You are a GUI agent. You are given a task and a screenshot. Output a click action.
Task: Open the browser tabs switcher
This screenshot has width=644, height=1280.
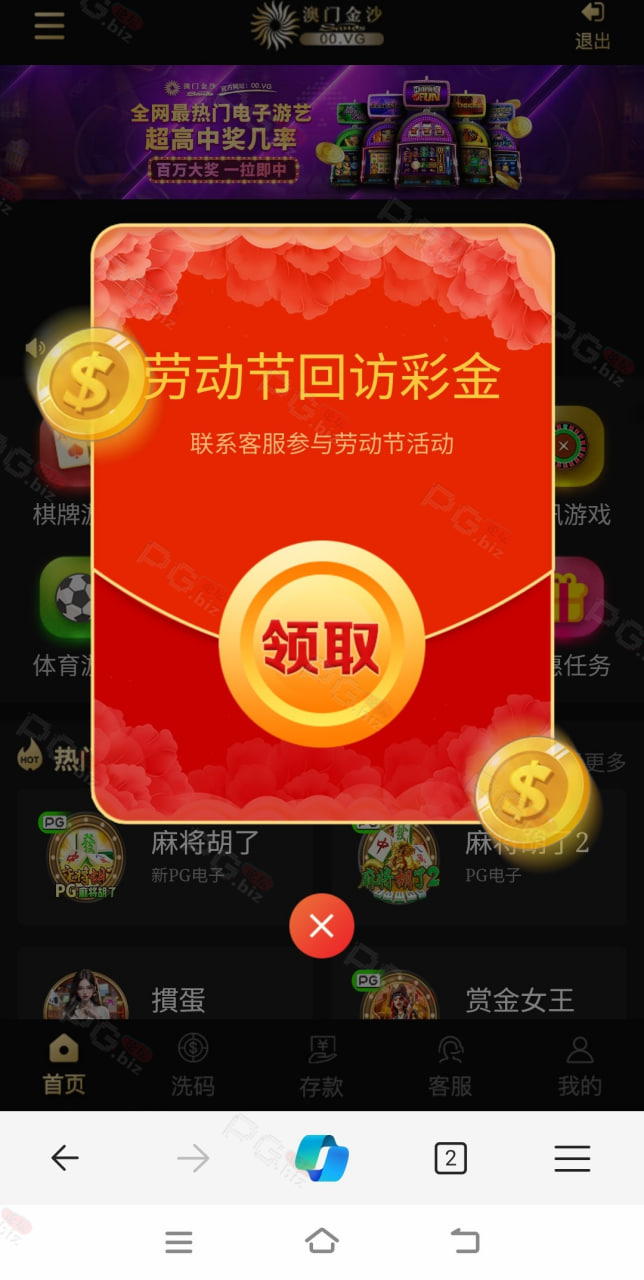tap(450, 1158)
